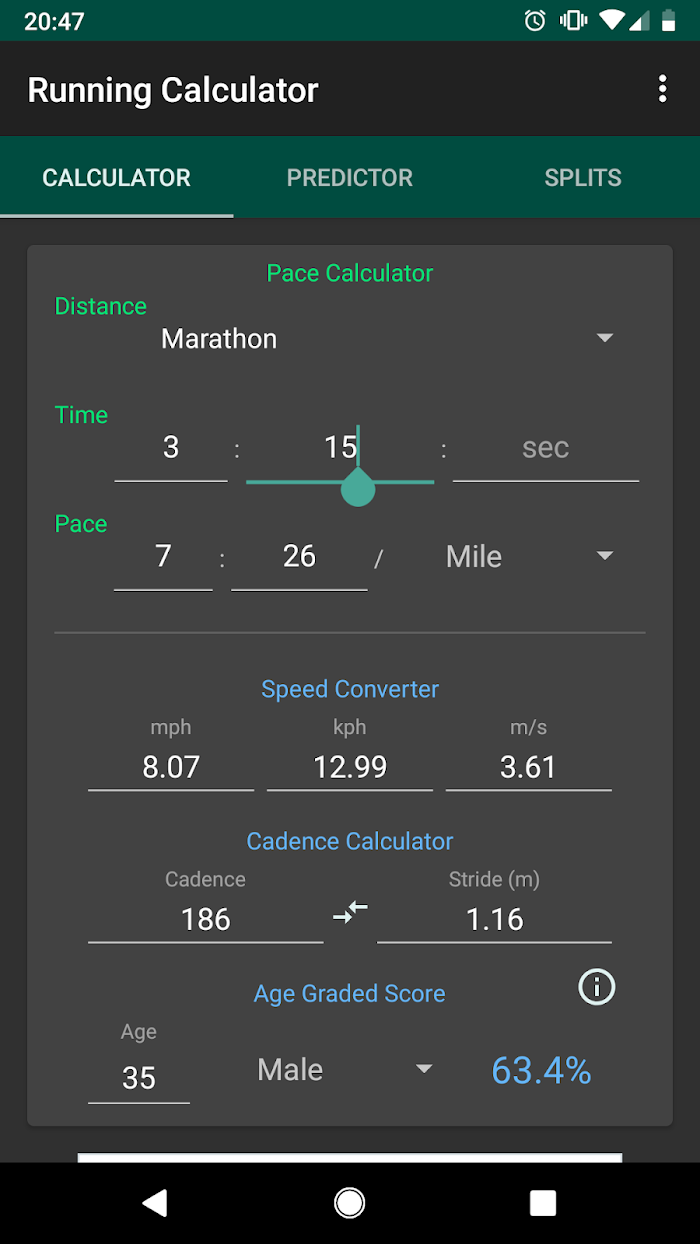Expand the Marathon distance dropdown

(387, 339)
